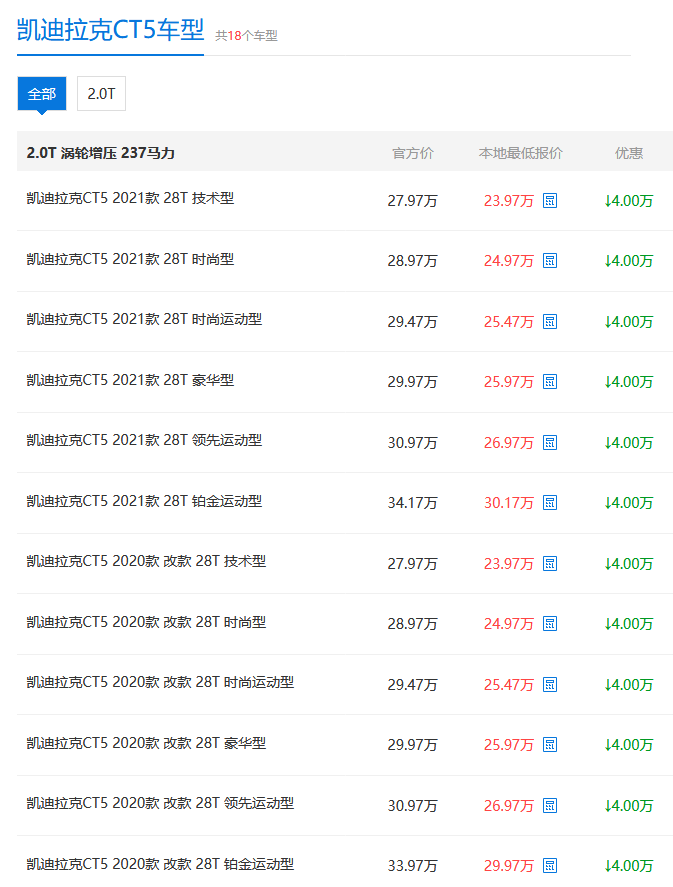Open calculator for 2020款 改款 28T 领先运动型
The image size is (673, 887).
pyautogui.click(x=550, y=806)
